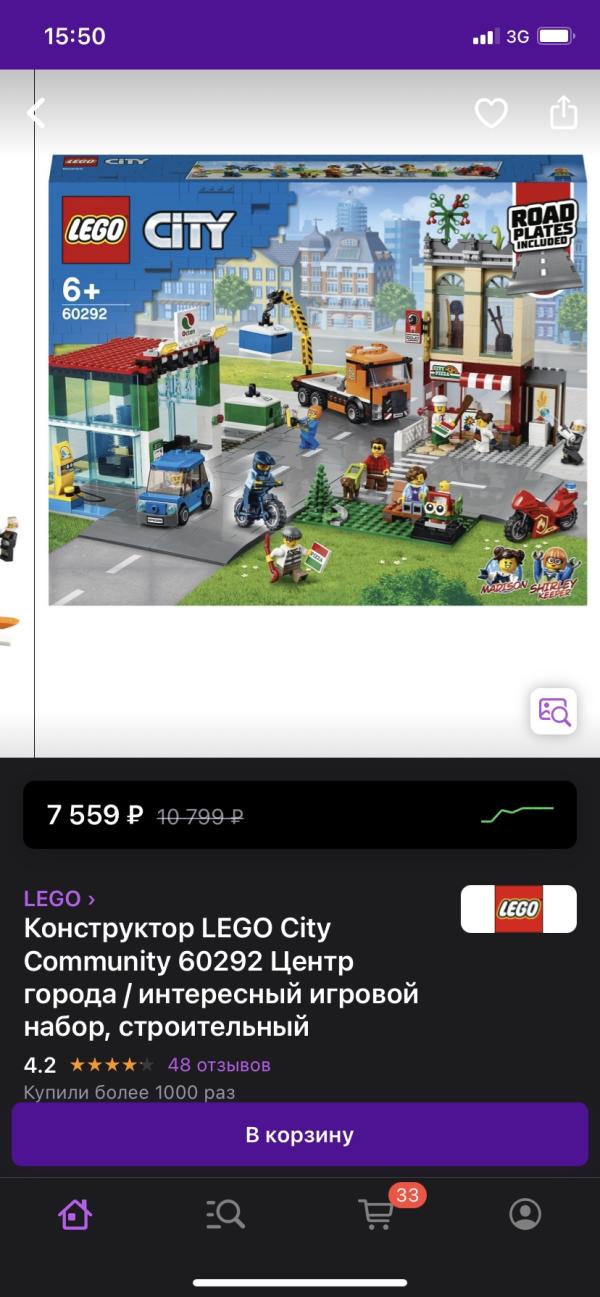Open the LEGO brand link
The height and width of the screenshot is (1297, 600).
tap(59, 898)
